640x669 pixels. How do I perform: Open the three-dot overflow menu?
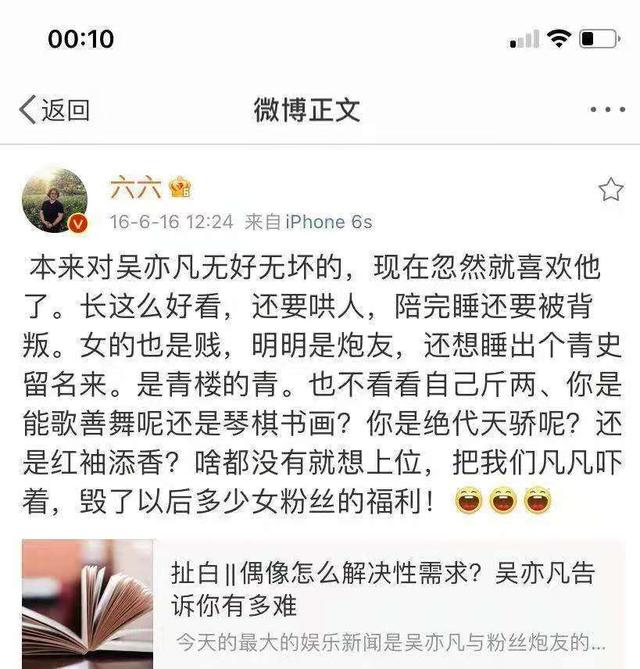click(606, 109)
